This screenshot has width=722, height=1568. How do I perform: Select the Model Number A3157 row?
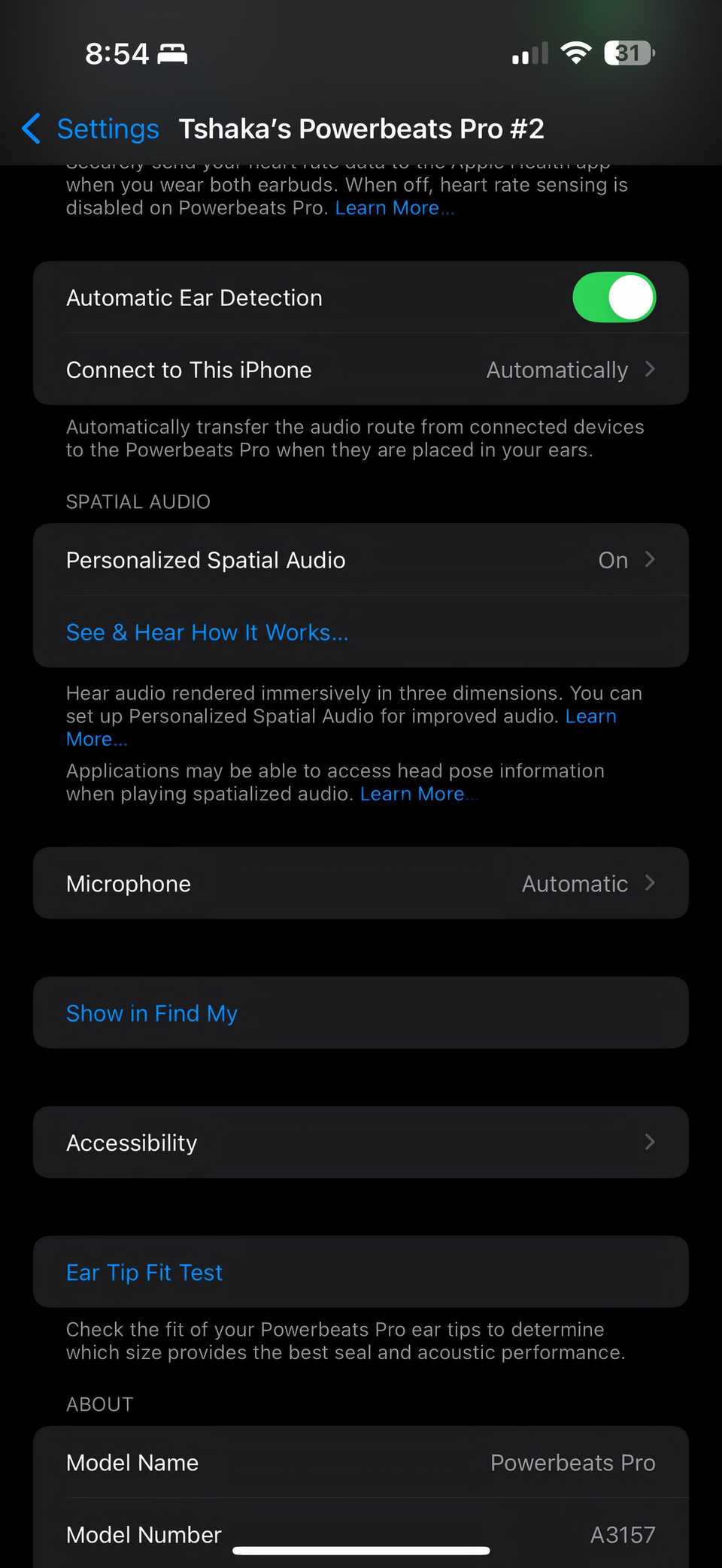361,1534
